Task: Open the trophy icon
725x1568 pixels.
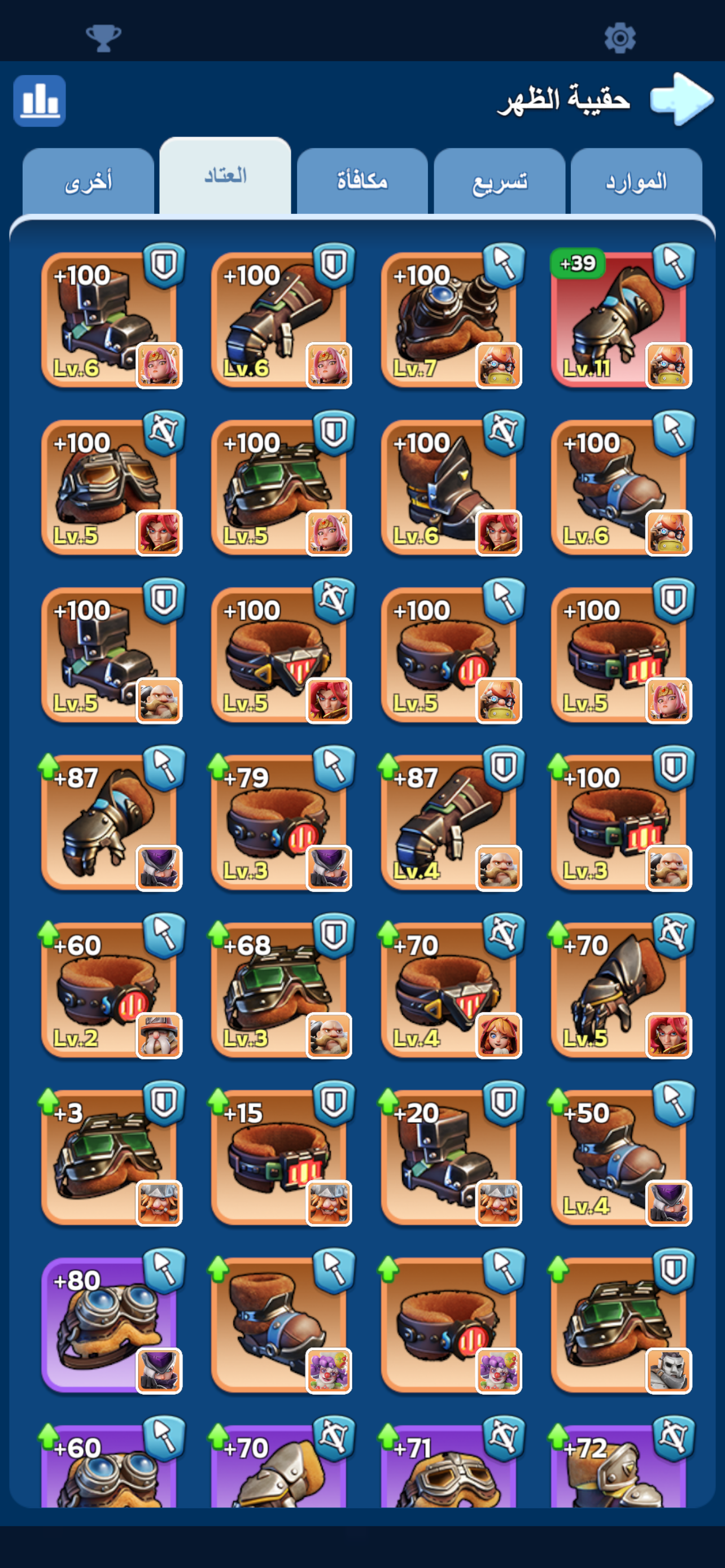Action: (103, 38)
